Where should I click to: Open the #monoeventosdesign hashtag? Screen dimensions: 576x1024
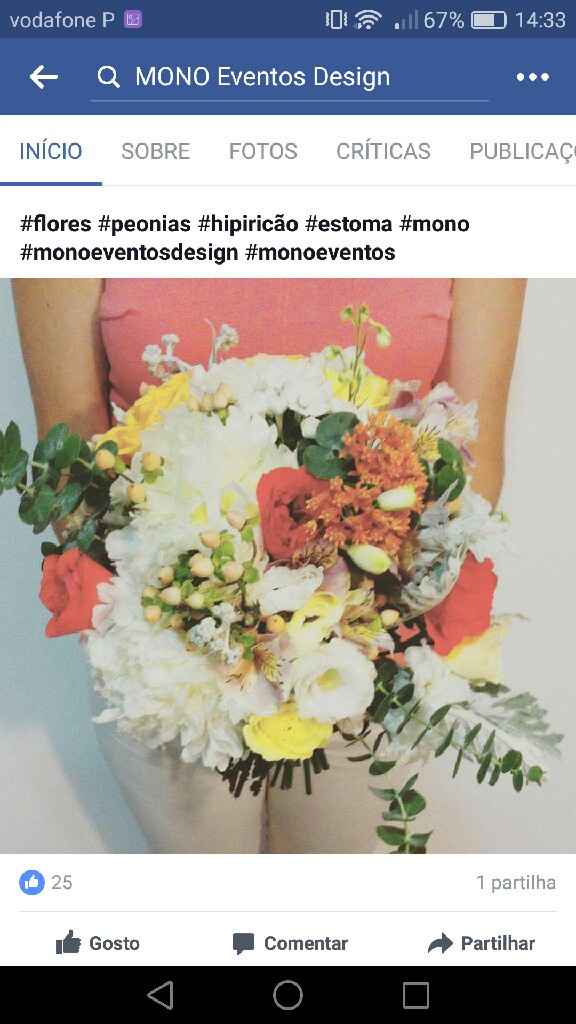pos(129,252)
